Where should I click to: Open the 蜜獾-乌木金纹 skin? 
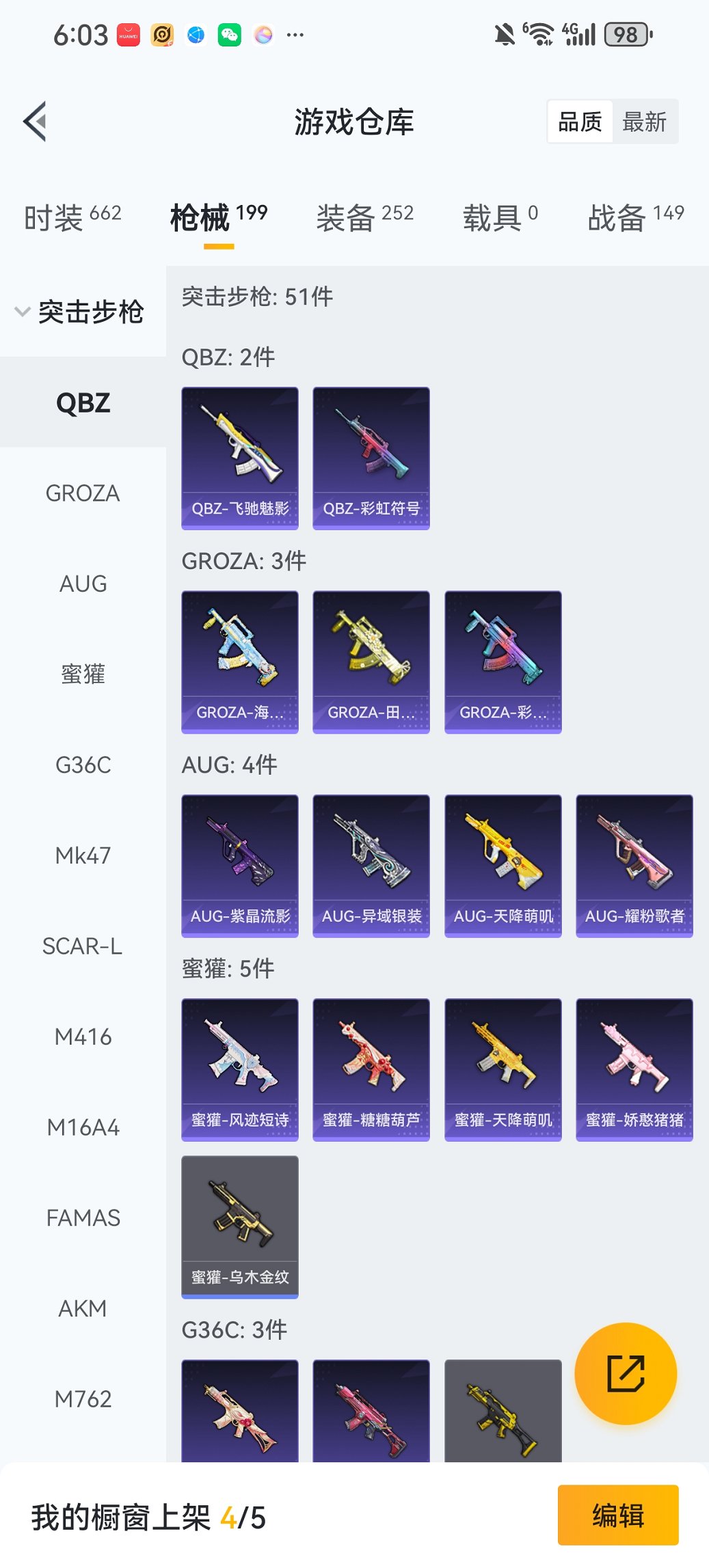point(240,1226)
